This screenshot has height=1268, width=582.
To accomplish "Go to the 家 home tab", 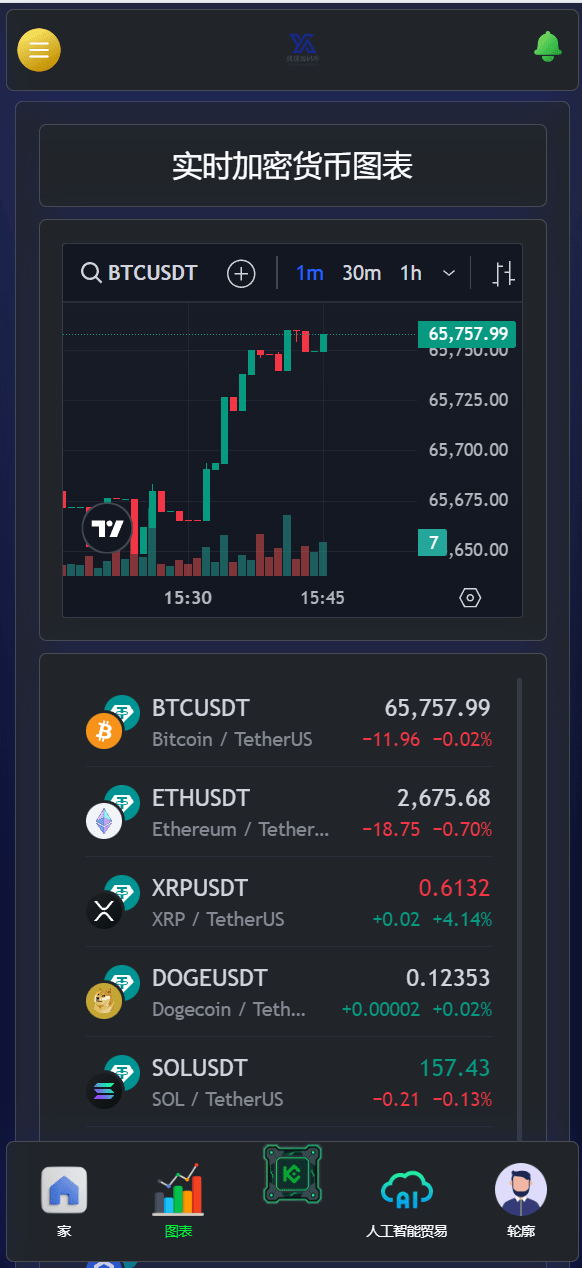I will tap(64, 1203).
